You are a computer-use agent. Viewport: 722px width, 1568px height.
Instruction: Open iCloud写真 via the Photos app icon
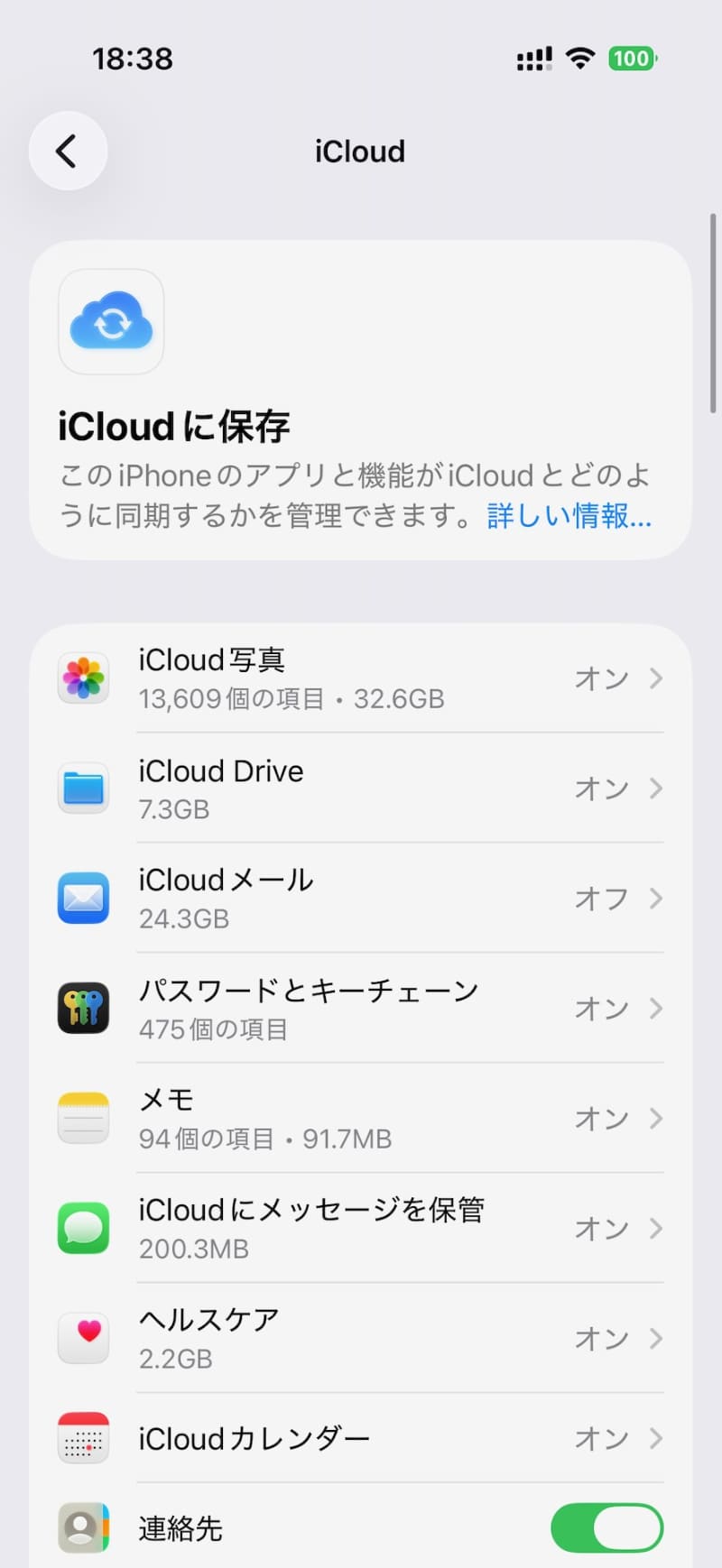coord(83,678)
